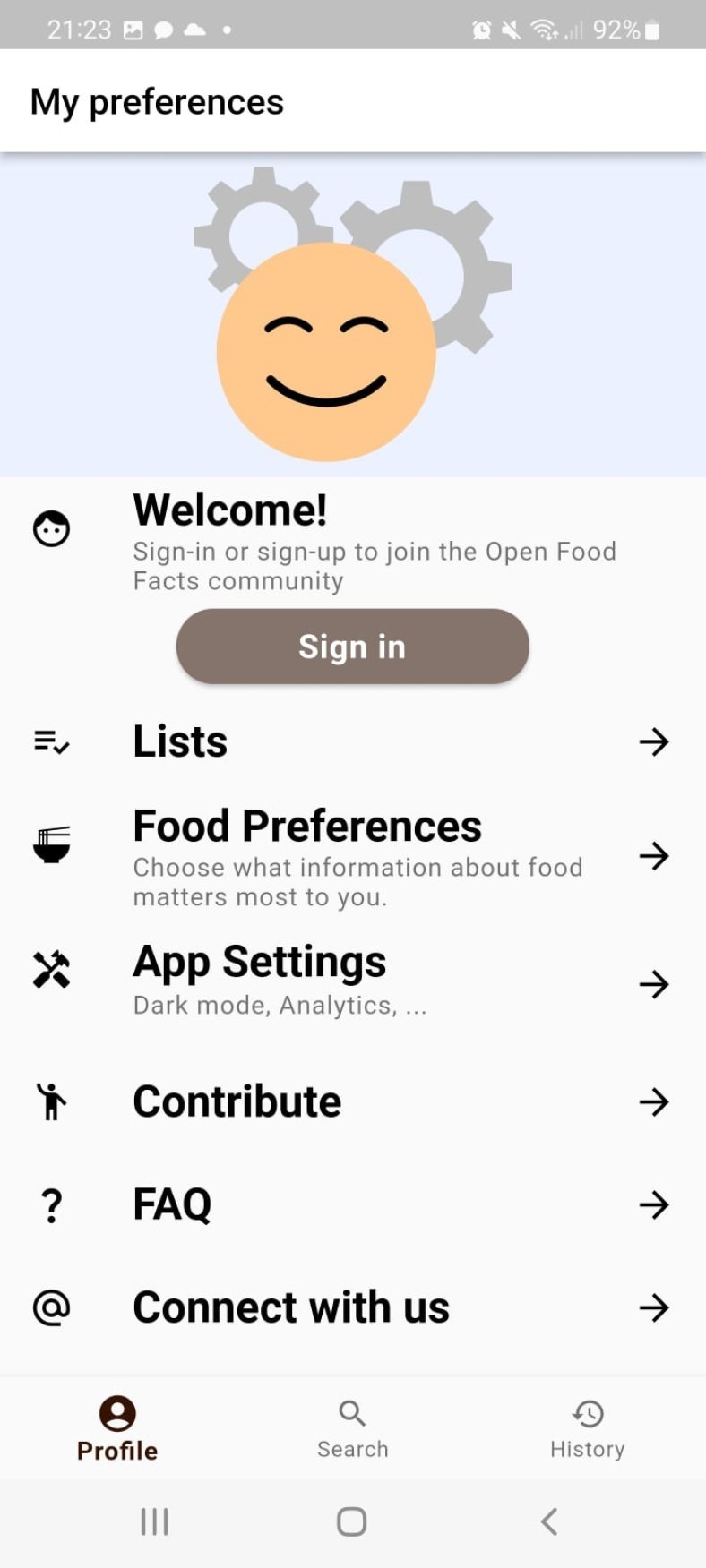Screen dimensions: 706x1568
Task: Expand the Contribute section arrow
Action: click(x=655, y=1103)
